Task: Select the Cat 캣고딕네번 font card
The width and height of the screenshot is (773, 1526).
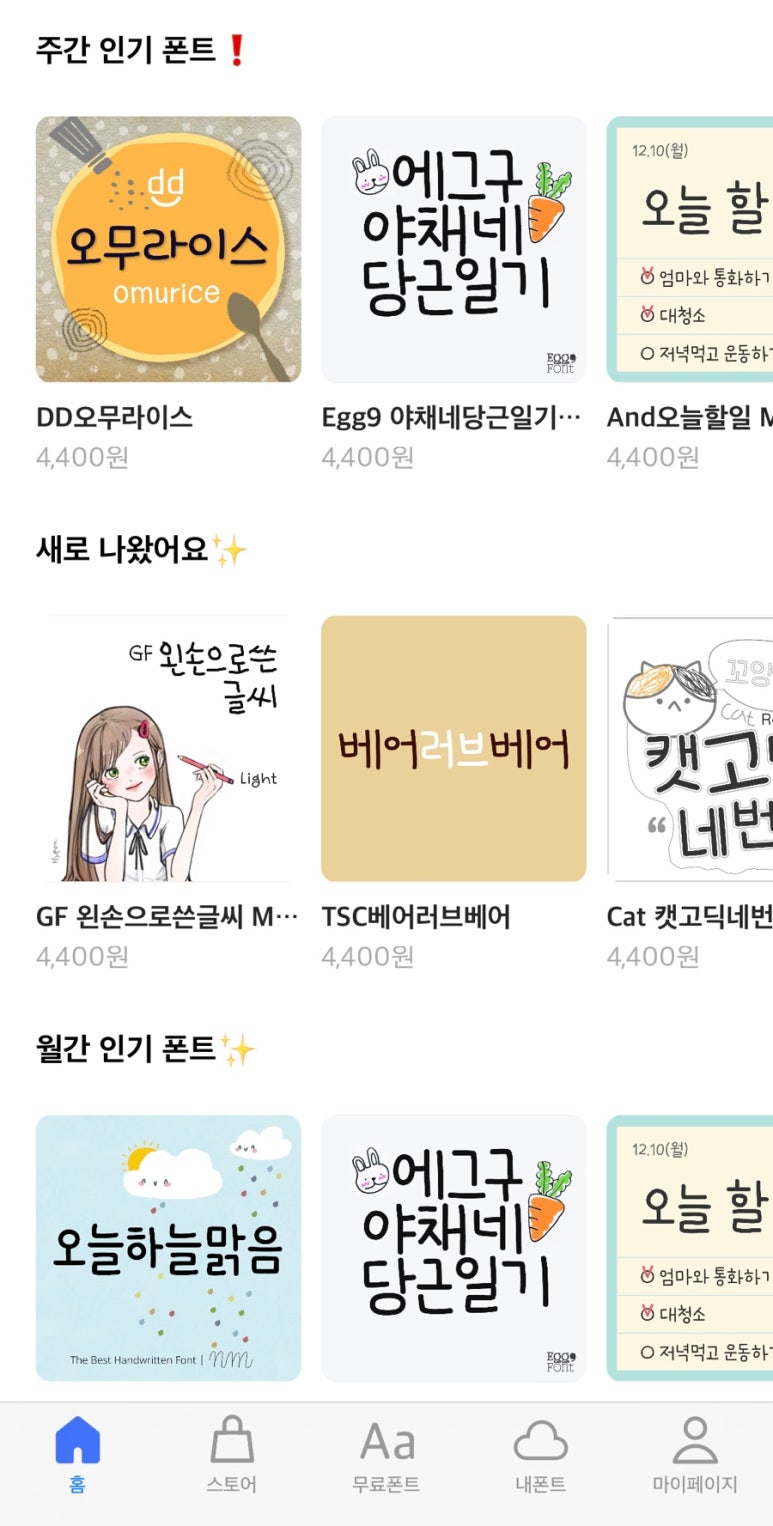Action: [x=690, y=748]
